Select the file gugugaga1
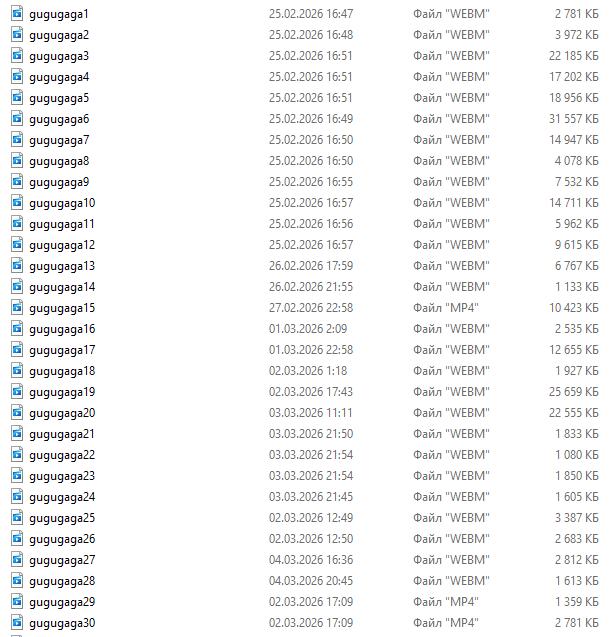This screenshot has height=637, width=611. pyautogui.click(x=59, y=14)
